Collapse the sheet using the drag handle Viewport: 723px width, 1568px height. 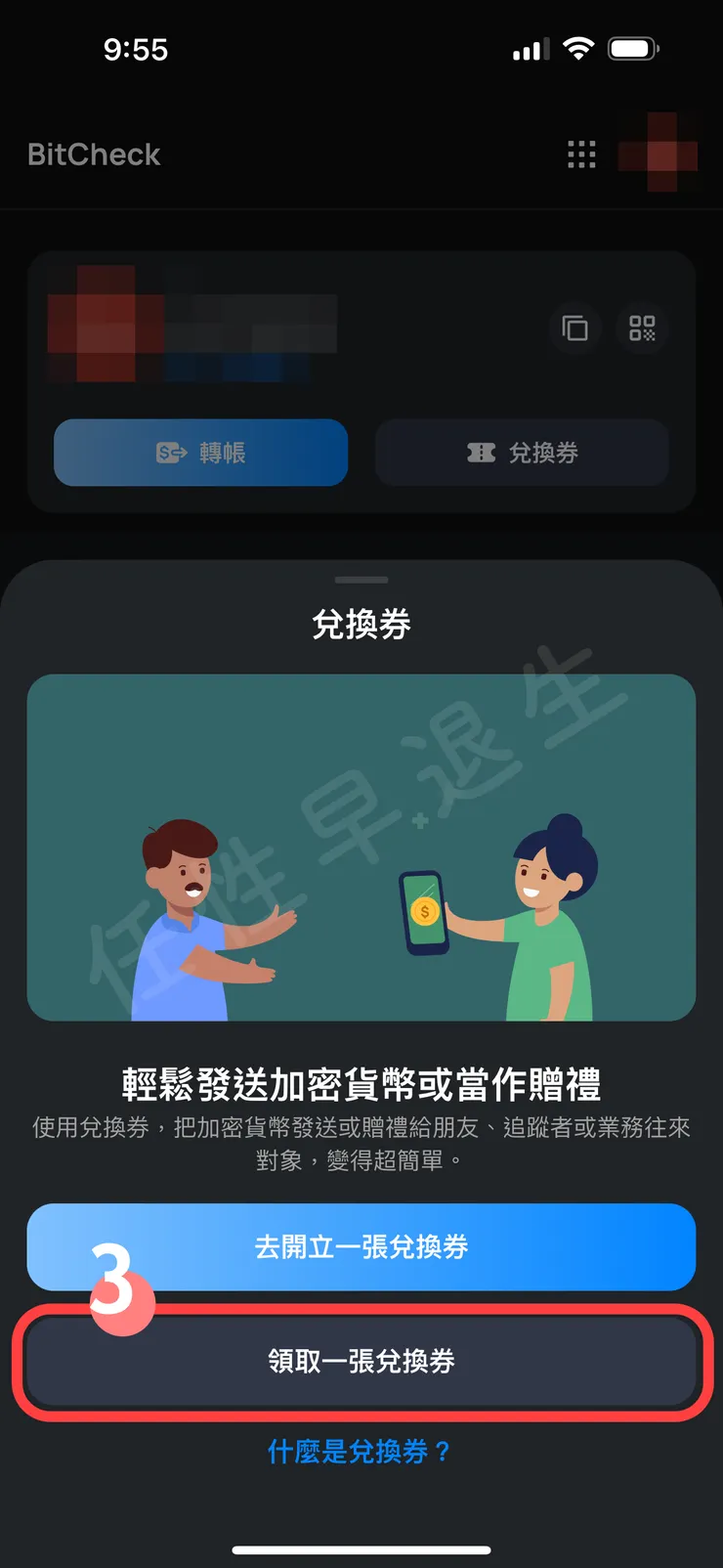(x=361, y=577)
